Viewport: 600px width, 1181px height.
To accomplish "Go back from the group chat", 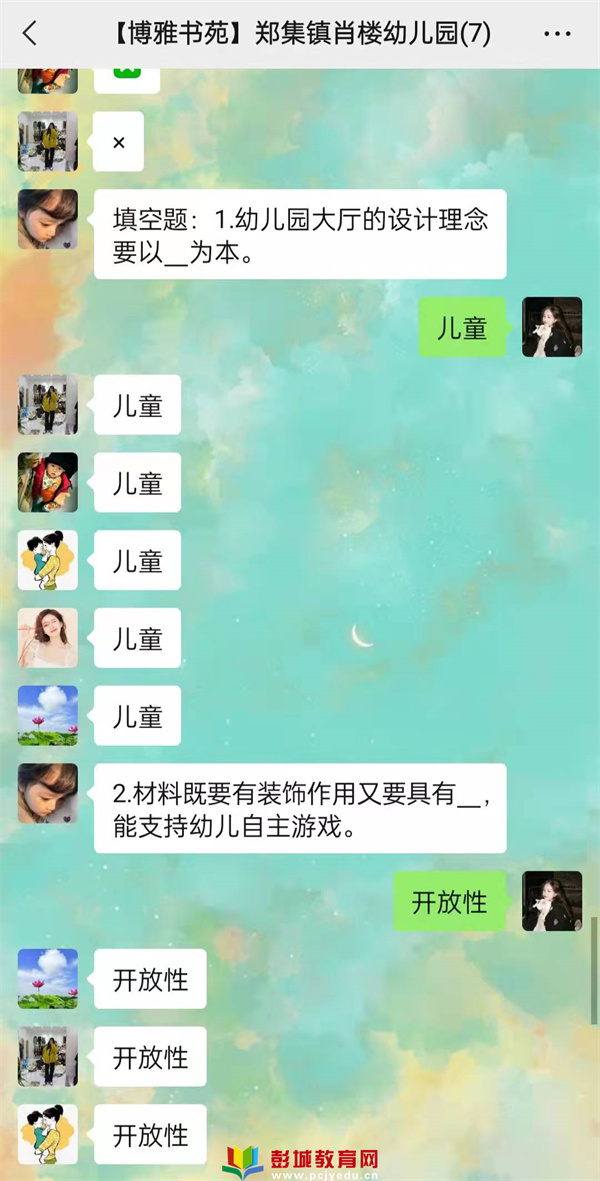I will (30, 33).
